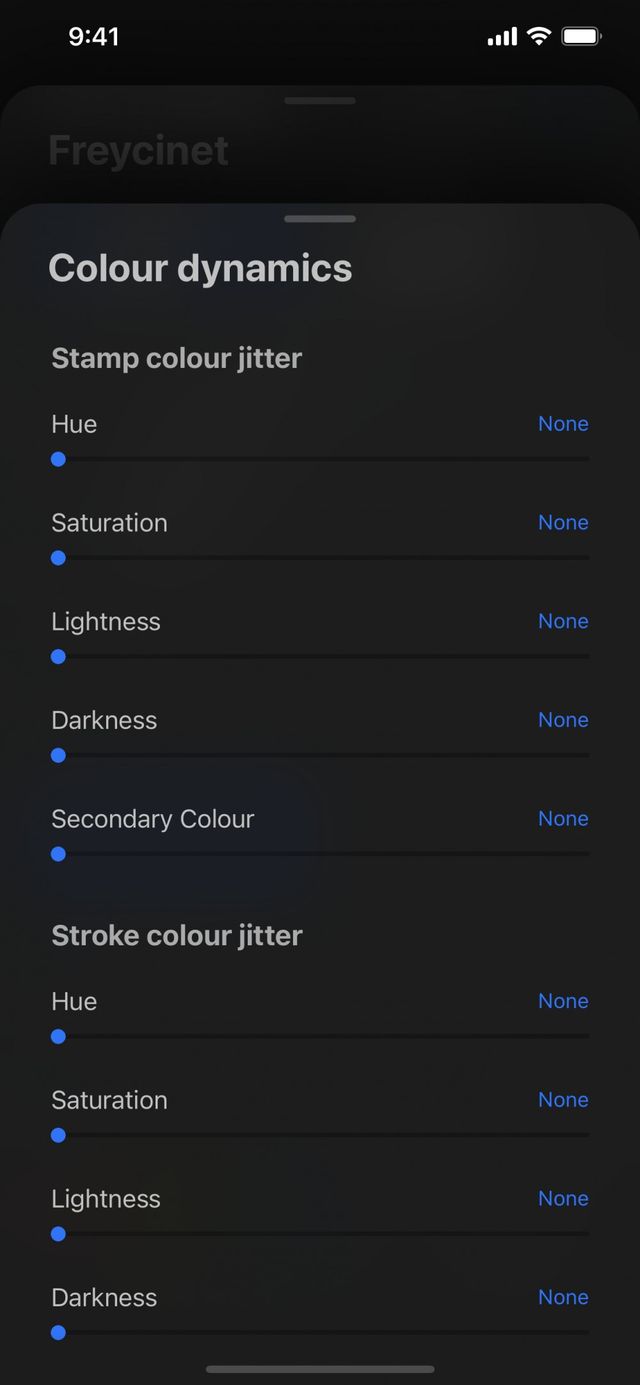Screen dimensions: 640x1385
Task: Edit the None value for Stamp jitter Saturation
Action: (563, 523)
